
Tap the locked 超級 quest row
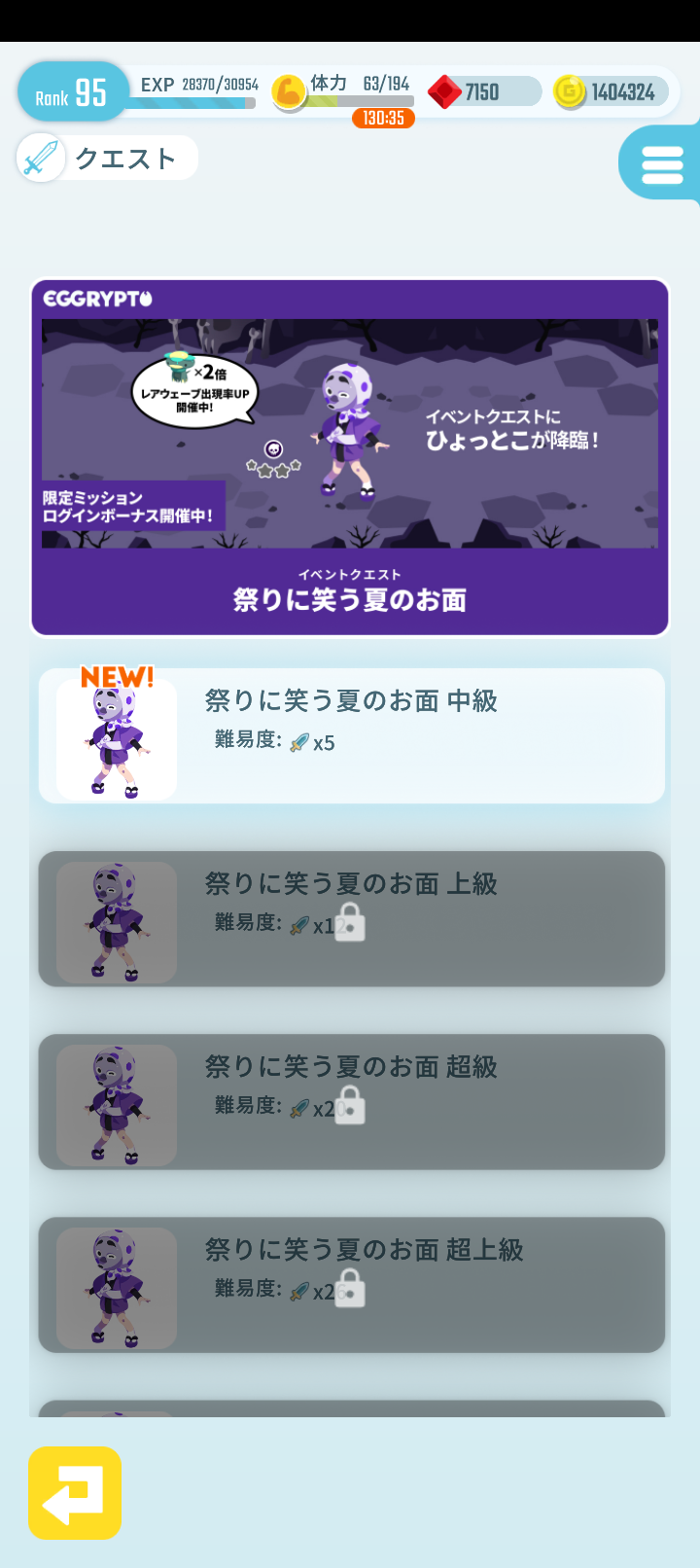point(350,1102)
